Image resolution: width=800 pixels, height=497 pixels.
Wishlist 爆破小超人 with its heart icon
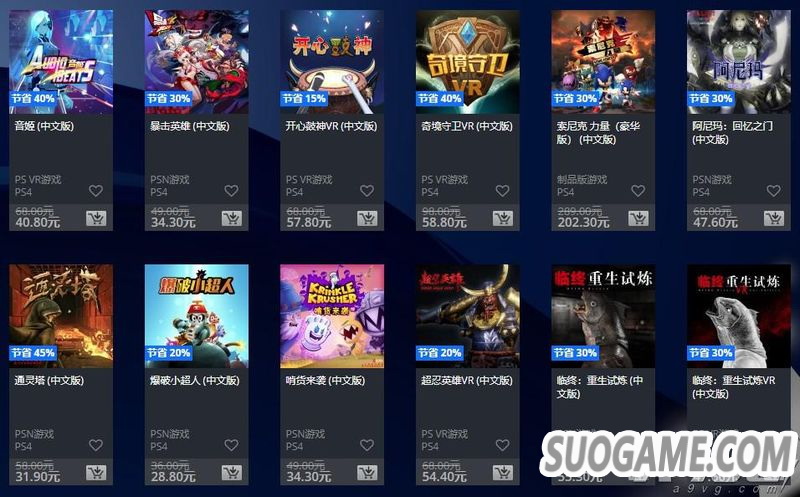pyautogui.click(x=232, y=445)
